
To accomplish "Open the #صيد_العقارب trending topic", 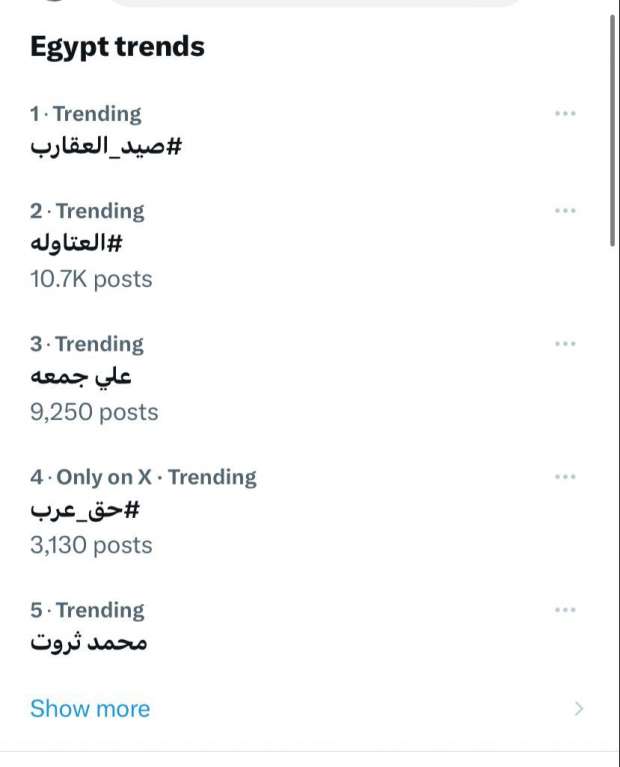I will [106, 146].
